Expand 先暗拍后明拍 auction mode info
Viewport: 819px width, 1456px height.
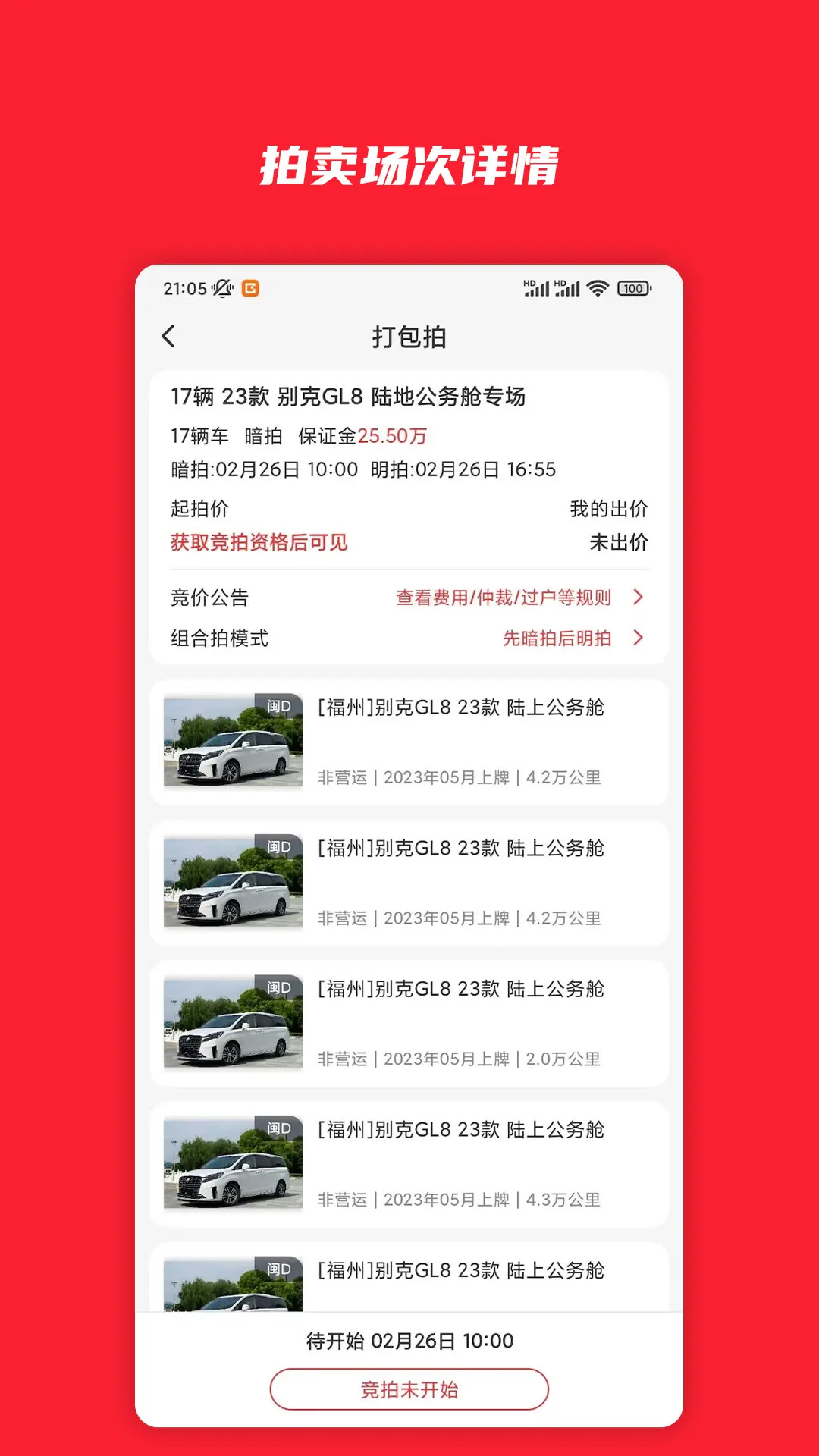[557, 639]
